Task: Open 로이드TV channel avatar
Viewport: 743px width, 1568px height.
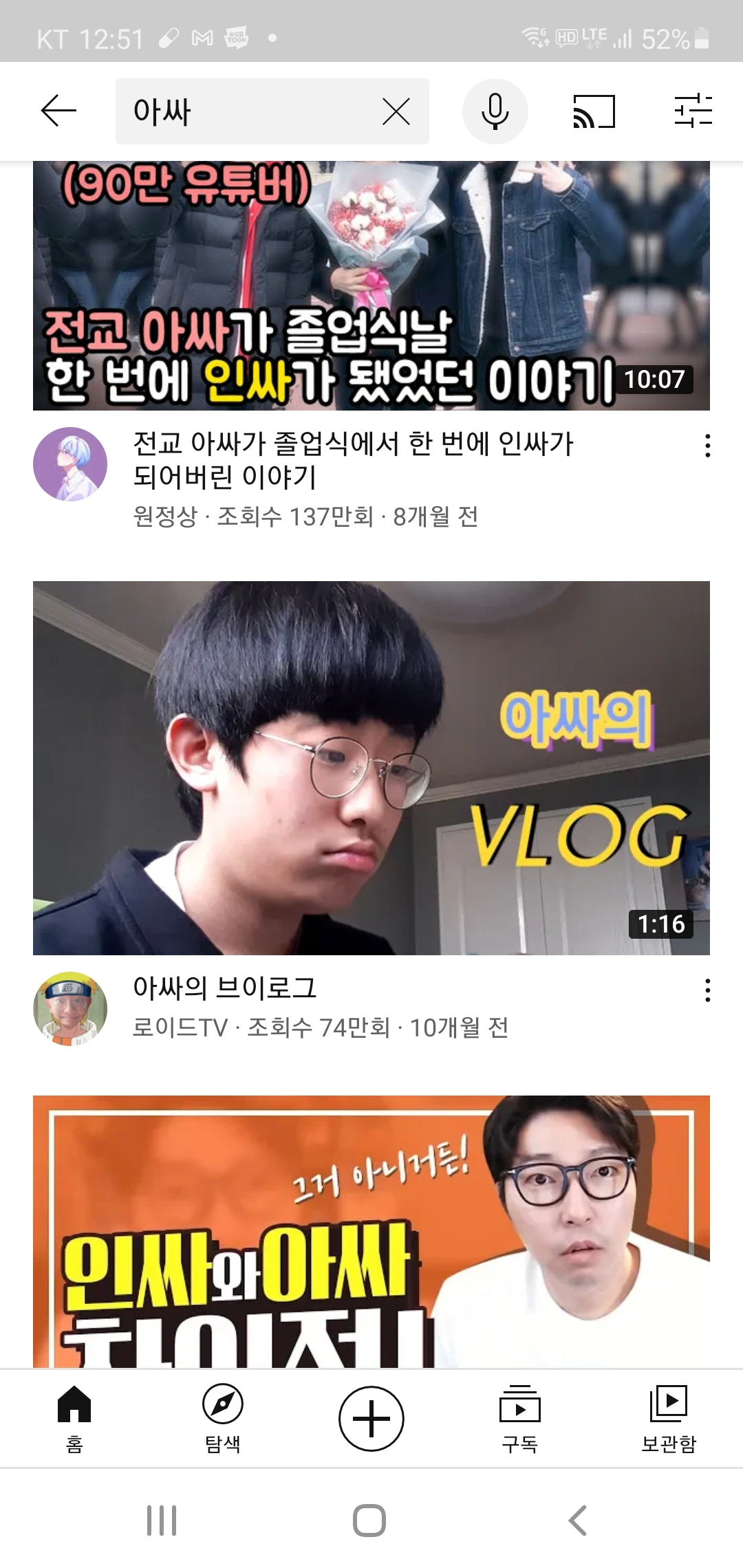Action: pos(70,1008)
